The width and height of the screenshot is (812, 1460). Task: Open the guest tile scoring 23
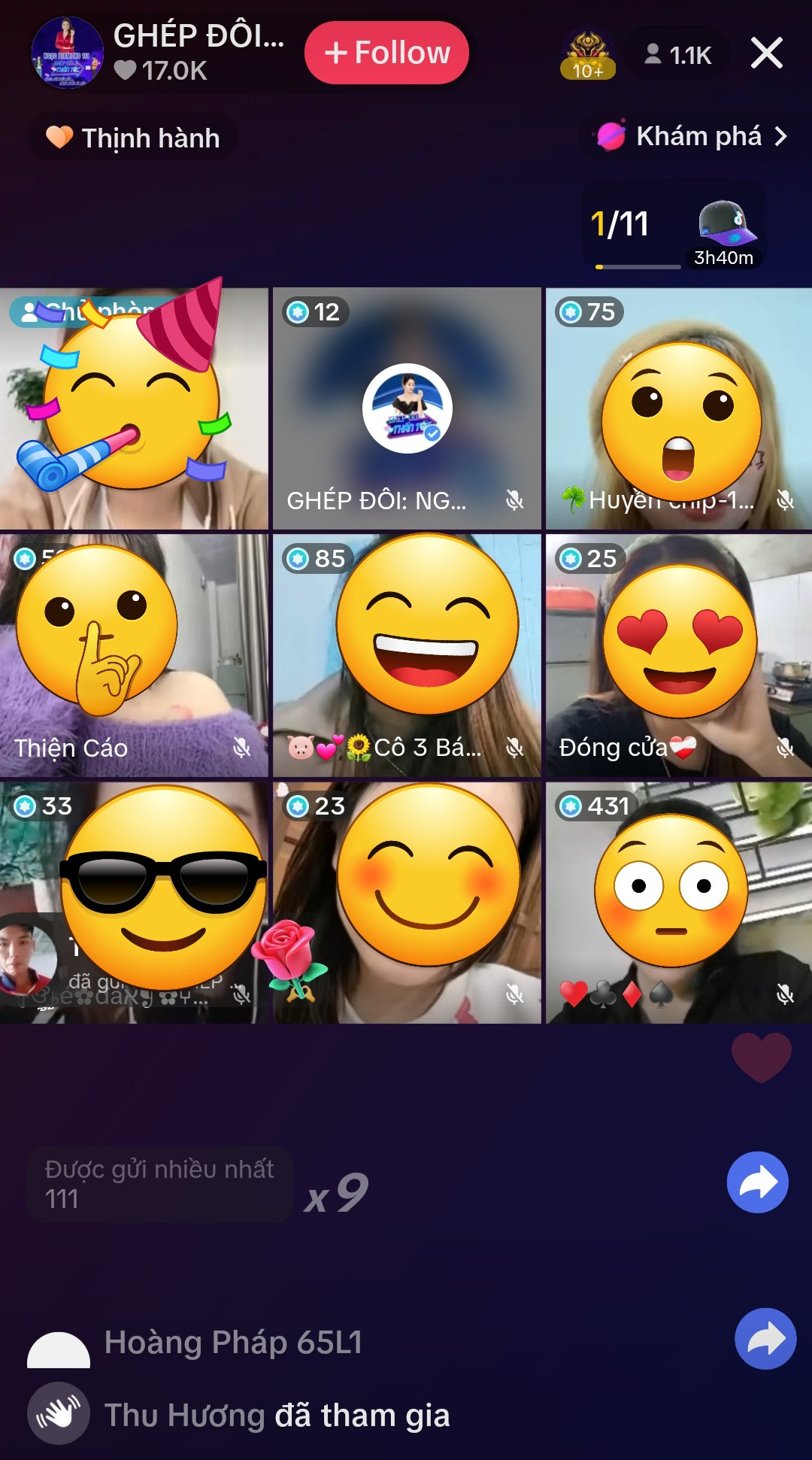(x=407, y=903)
